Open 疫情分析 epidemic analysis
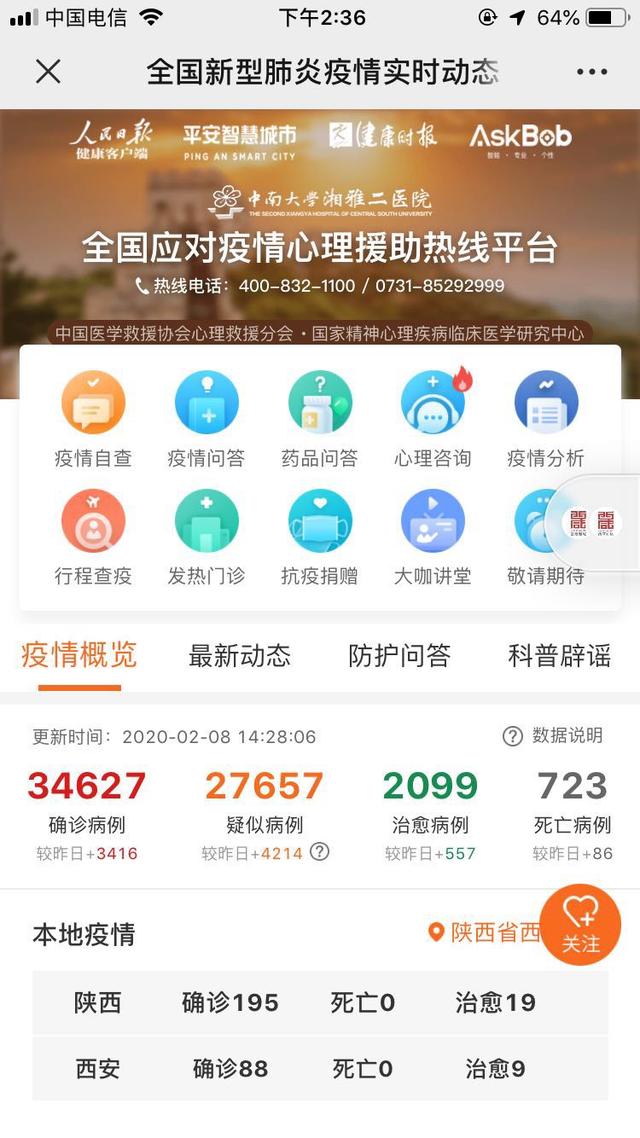Viewport: 640px width, 1138px height. click(x=546, y=419)
